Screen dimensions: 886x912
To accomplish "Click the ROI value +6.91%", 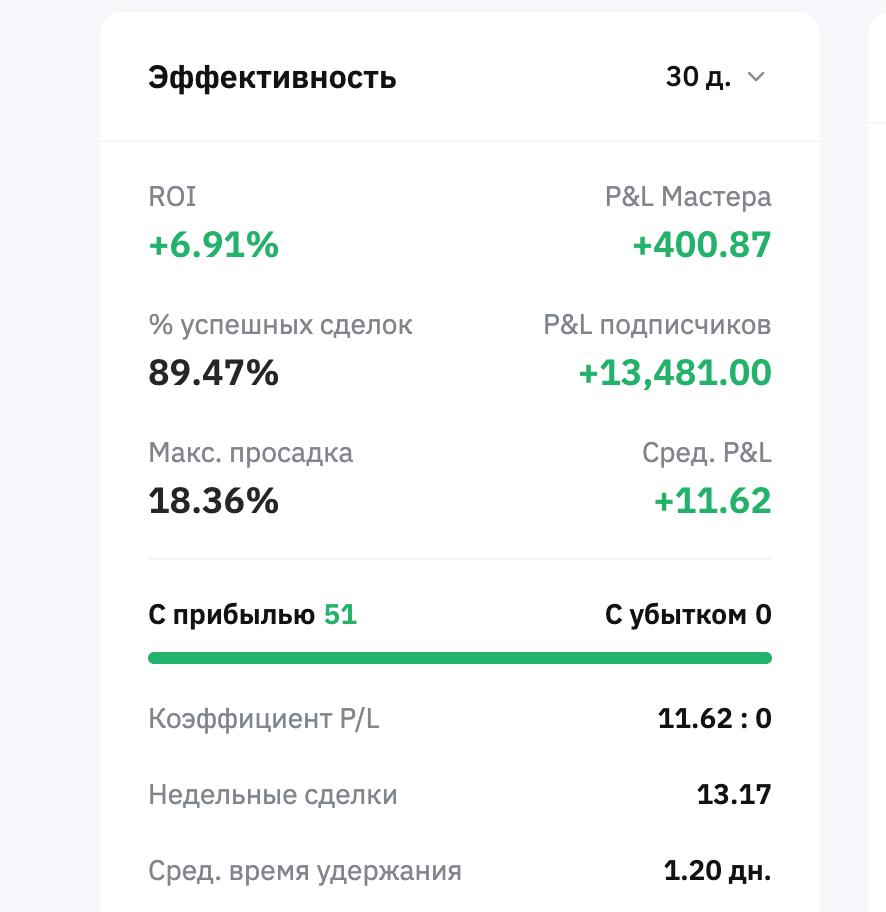I will point(213,244).
